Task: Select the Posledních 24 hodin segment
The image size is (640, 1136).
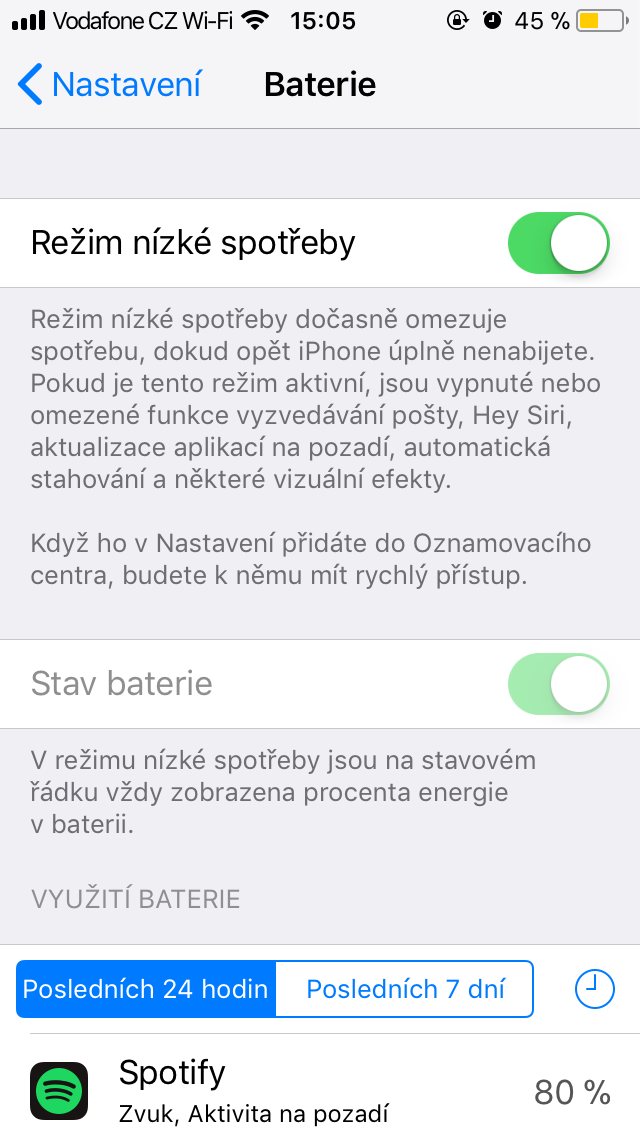Action: 146,989
